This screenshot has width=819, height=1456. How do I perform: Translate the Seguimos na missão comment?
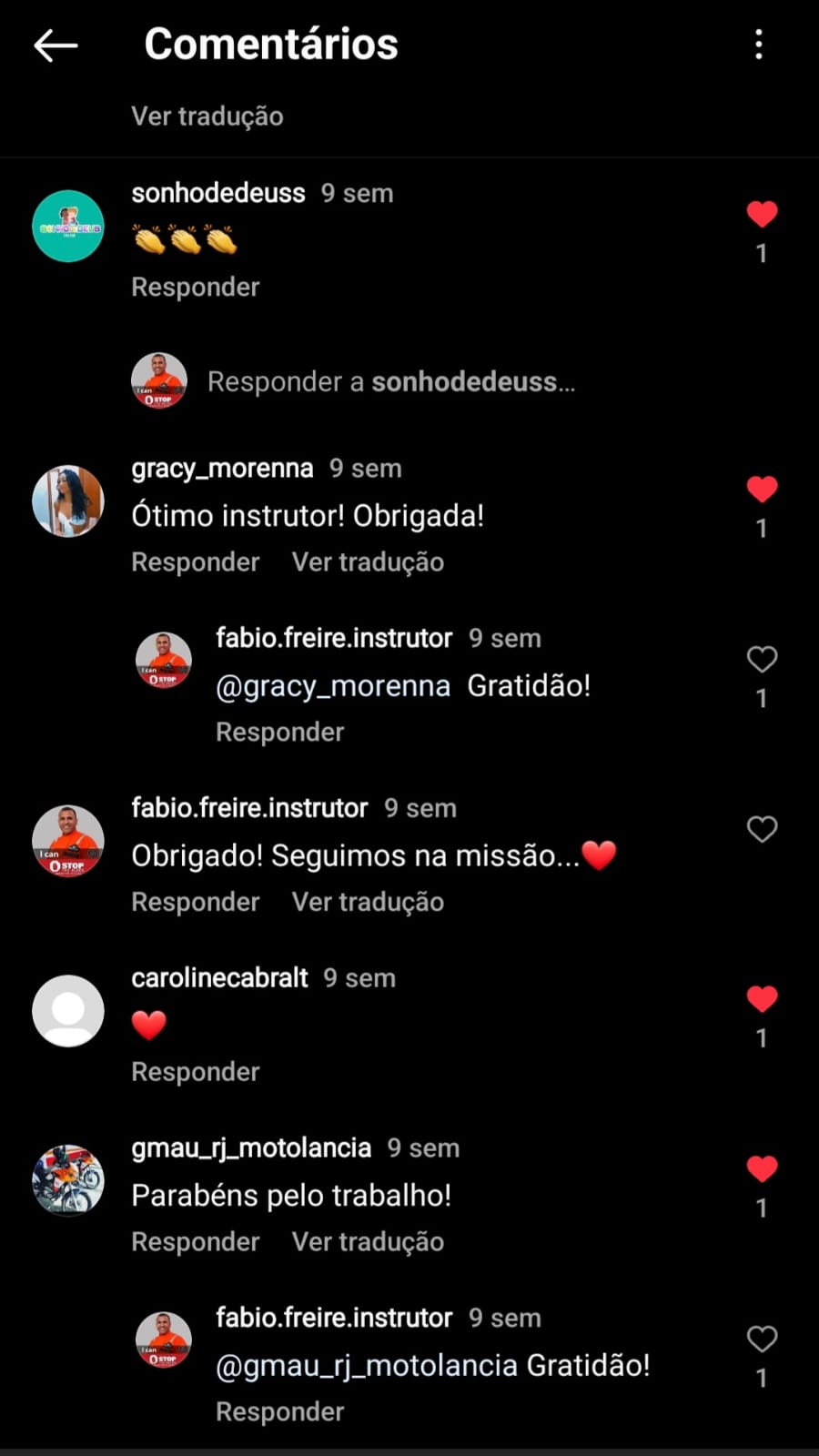point(368,903)
